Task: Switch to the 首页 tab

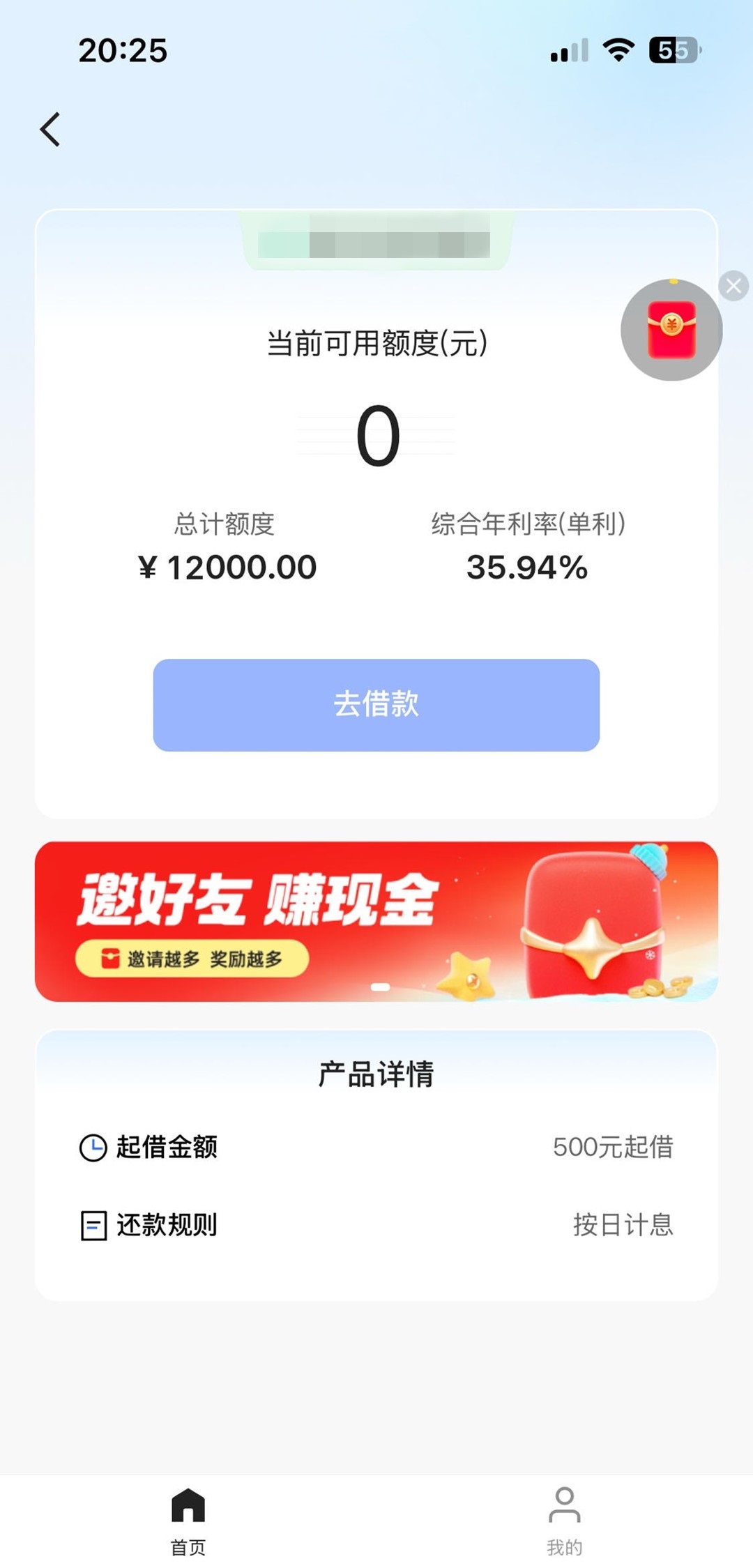Action: point(188,1522)
